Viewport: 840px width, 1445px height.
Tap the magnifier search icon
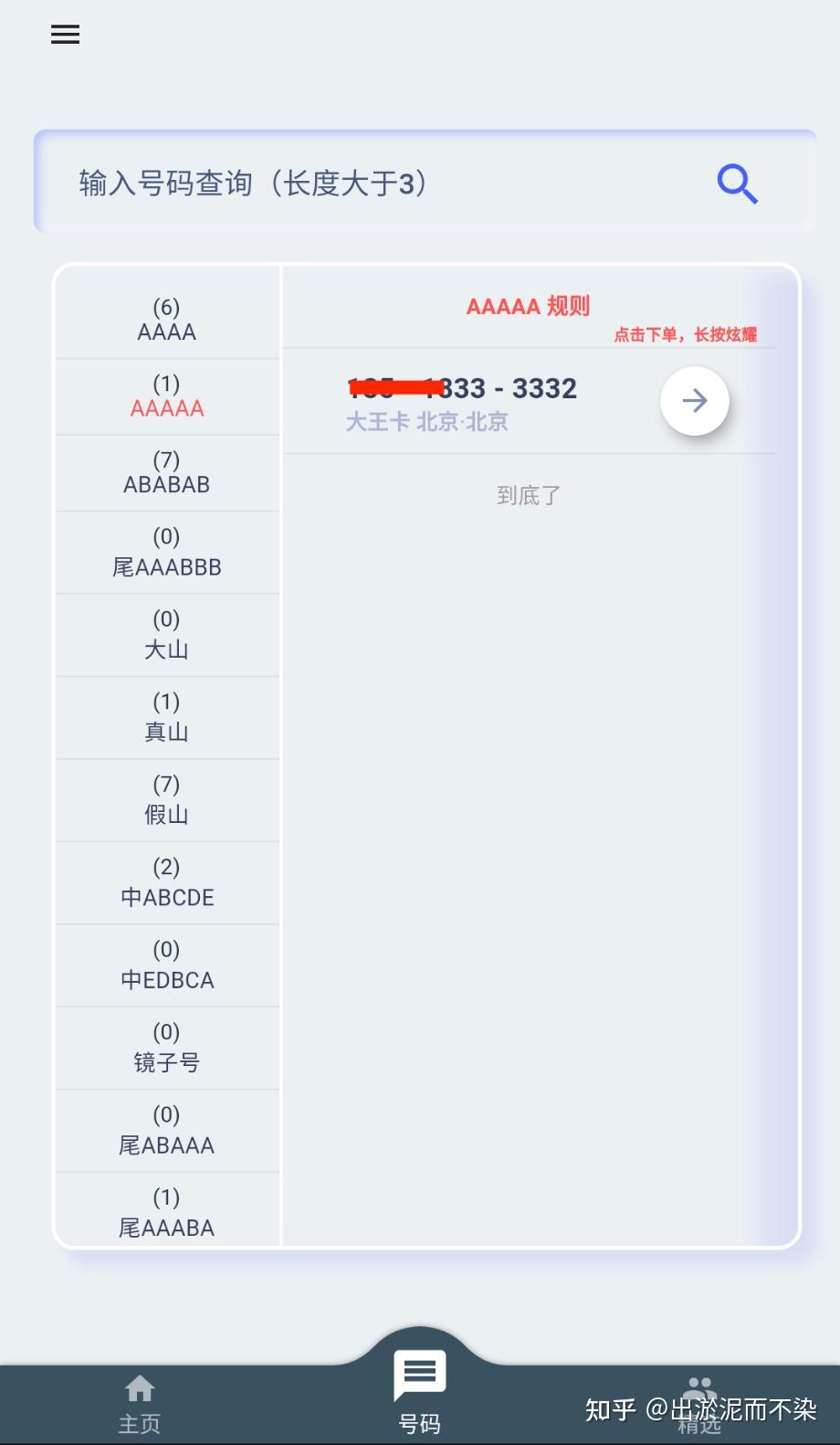737,184
